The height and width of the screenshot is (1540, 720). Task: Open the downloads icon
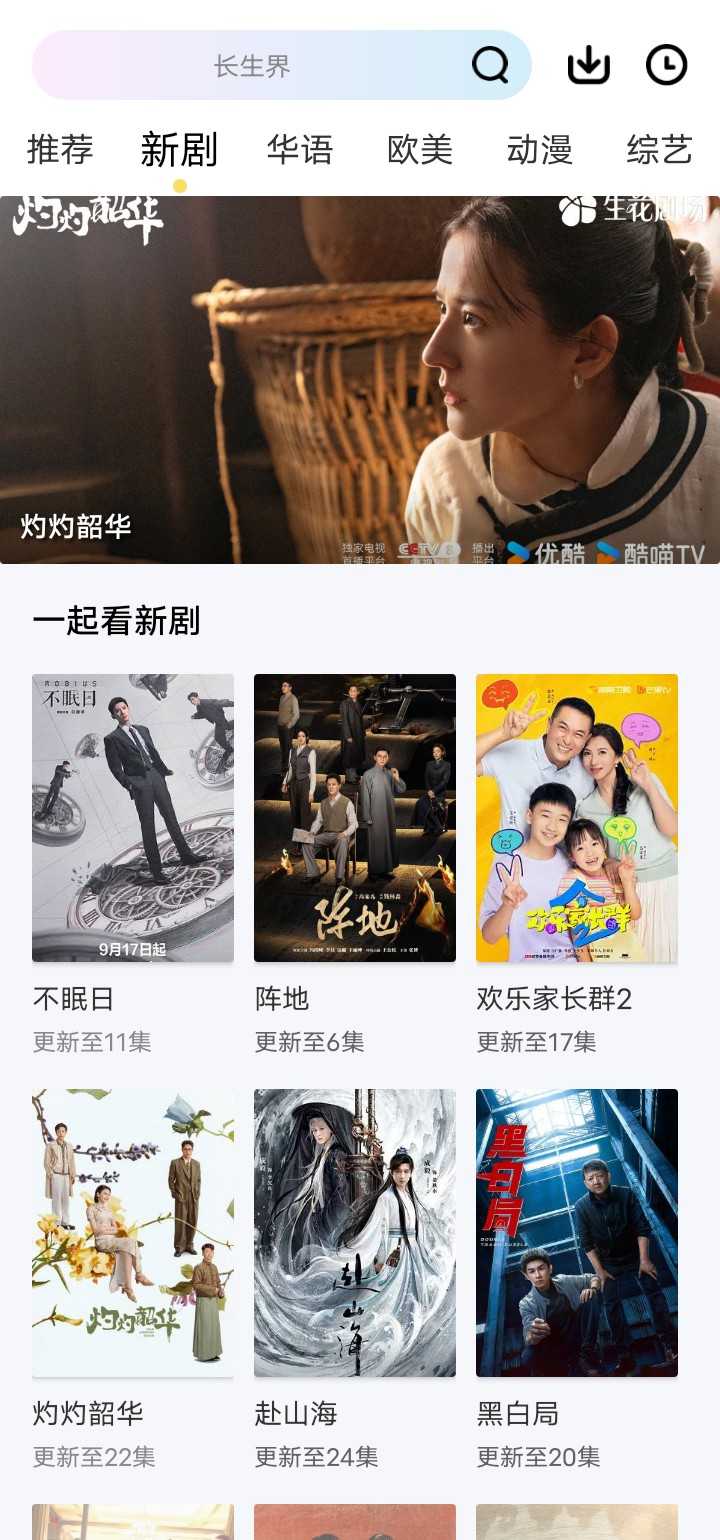(x=589, y=66)
